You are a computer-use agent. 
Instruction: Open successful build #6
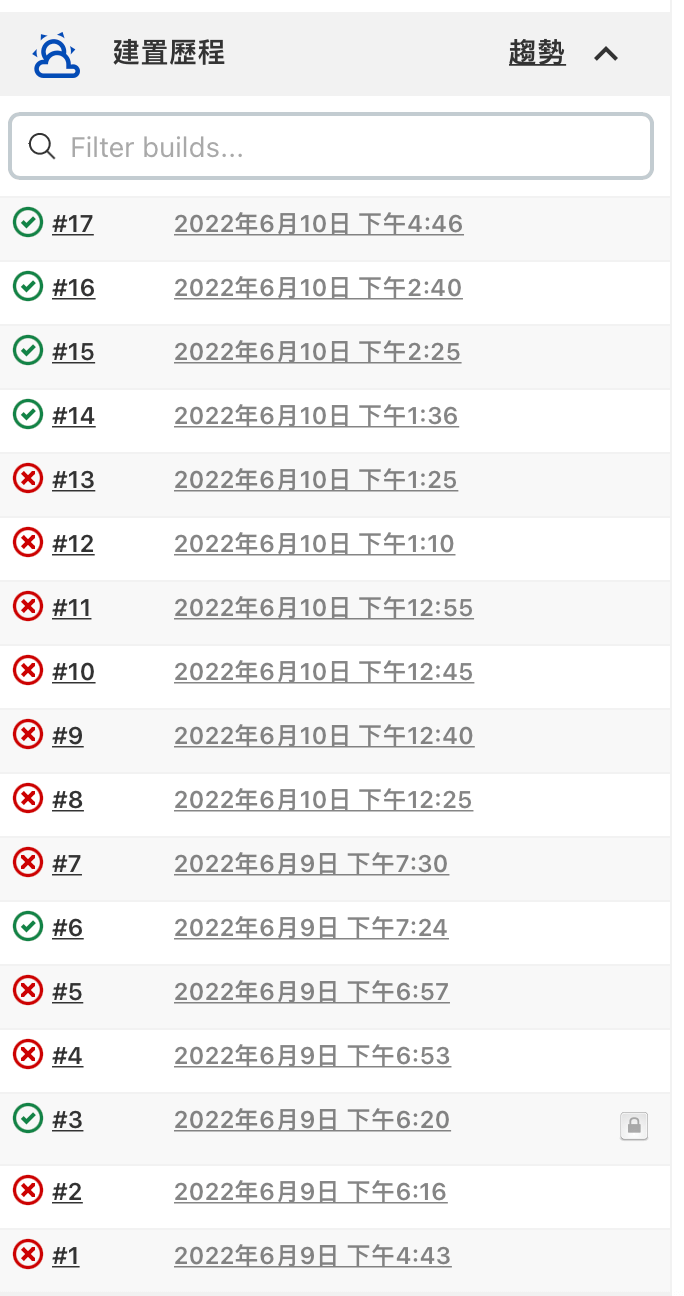[x=67, y=928]
